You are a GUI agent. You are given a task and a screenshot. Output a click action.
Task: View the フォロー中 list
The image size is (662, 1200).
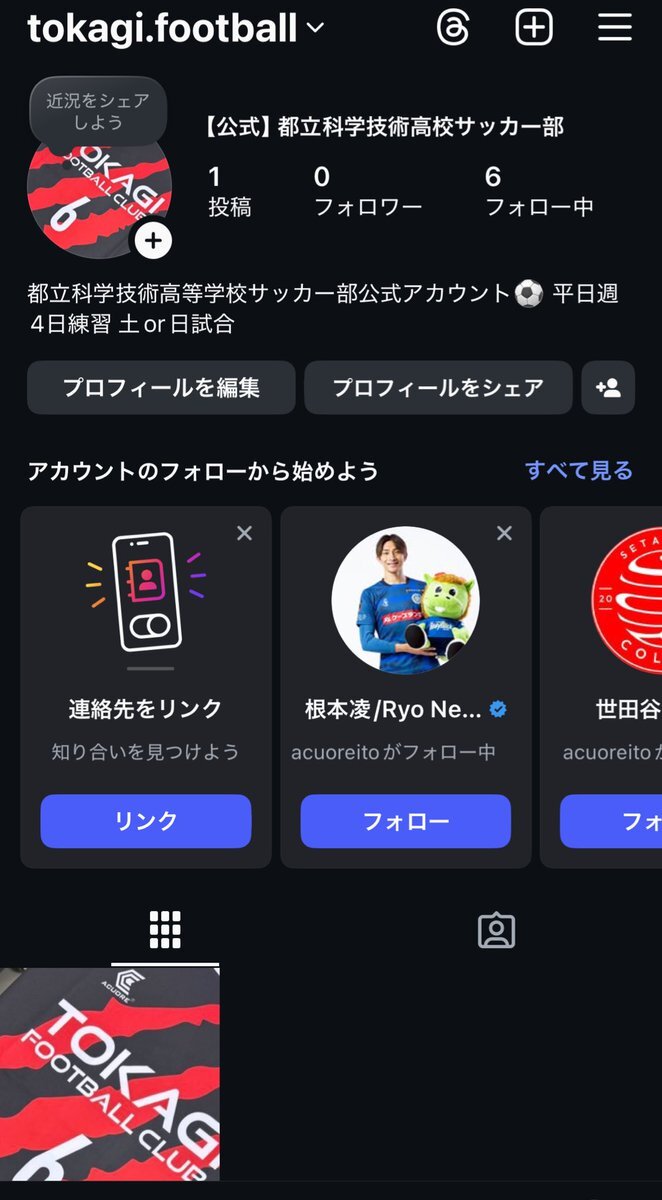click(538, 191)
